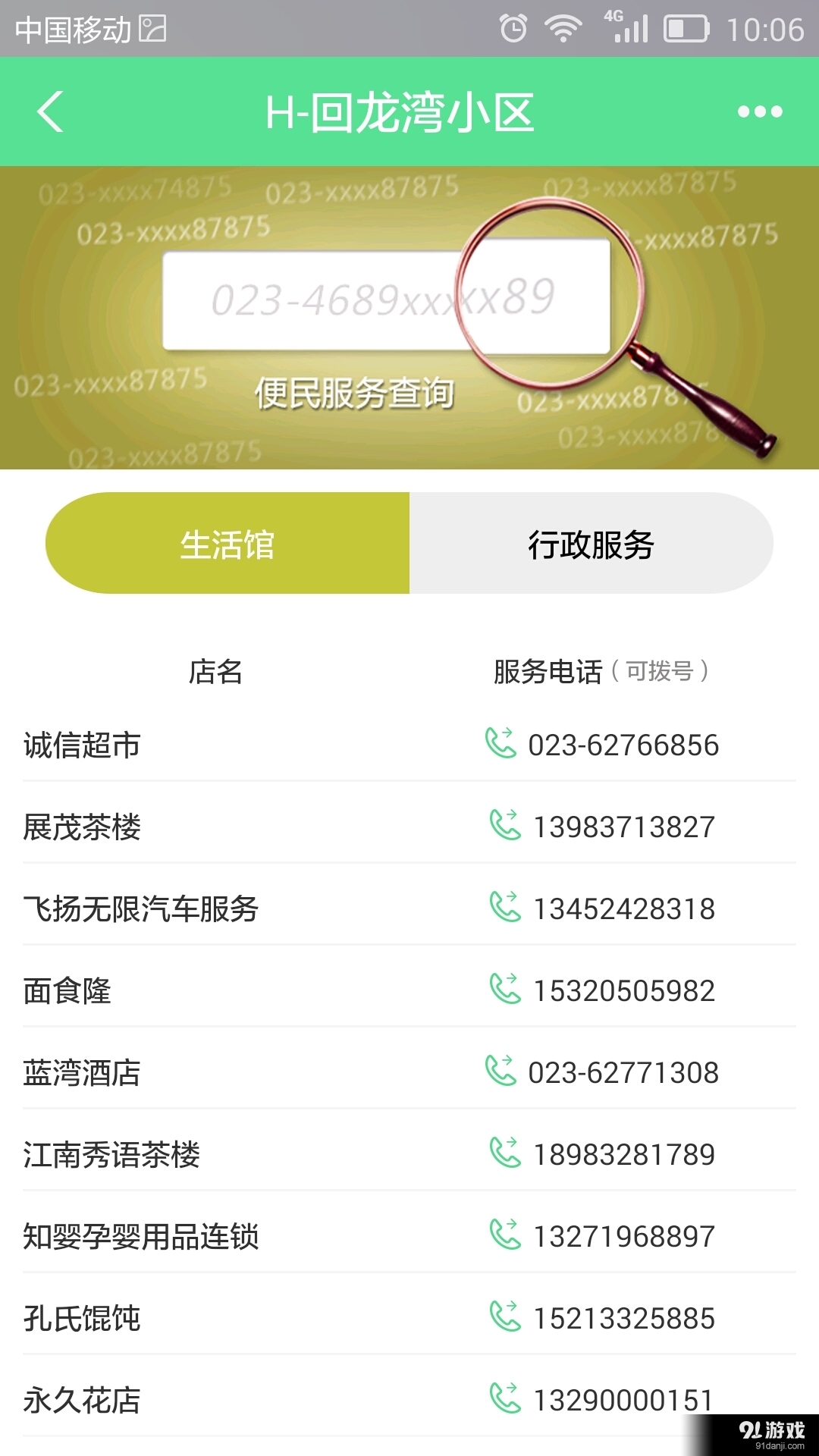The height and width of the screenshot is (1456, 819).
Task: Tap the phone number 13290000151
Action: [x=623, y=1400]
